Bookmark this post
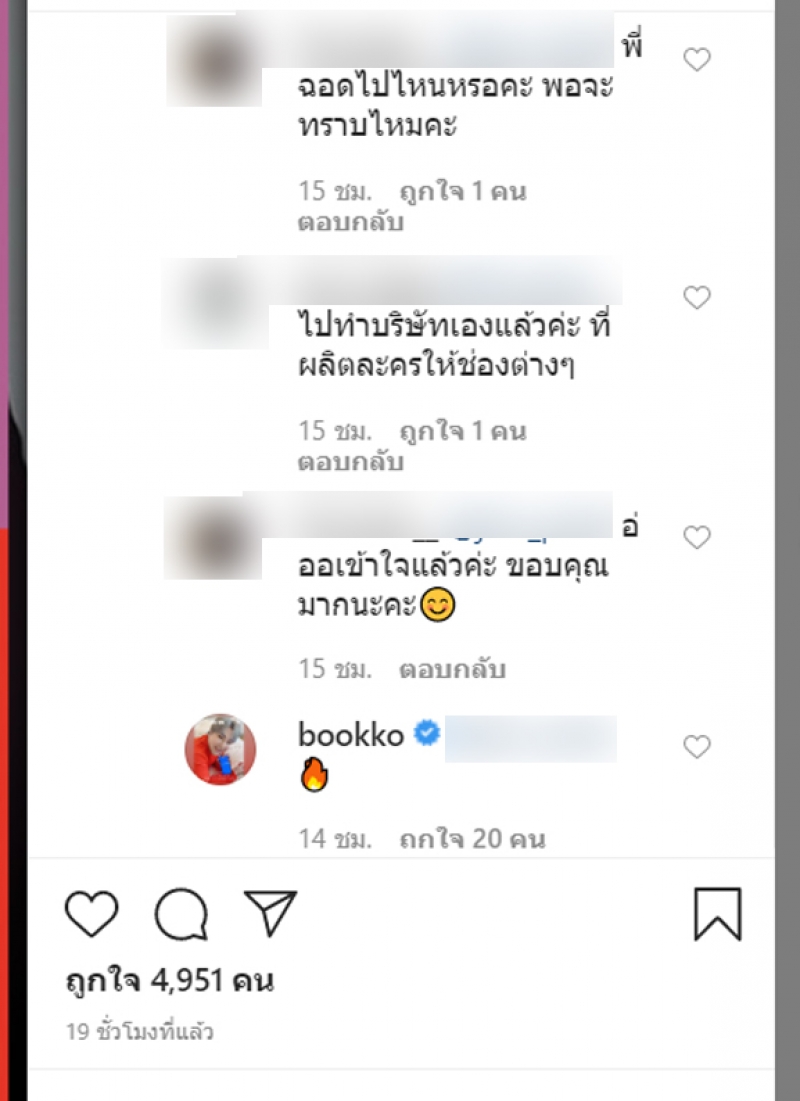800x1101 pixels. coord(717,914)
